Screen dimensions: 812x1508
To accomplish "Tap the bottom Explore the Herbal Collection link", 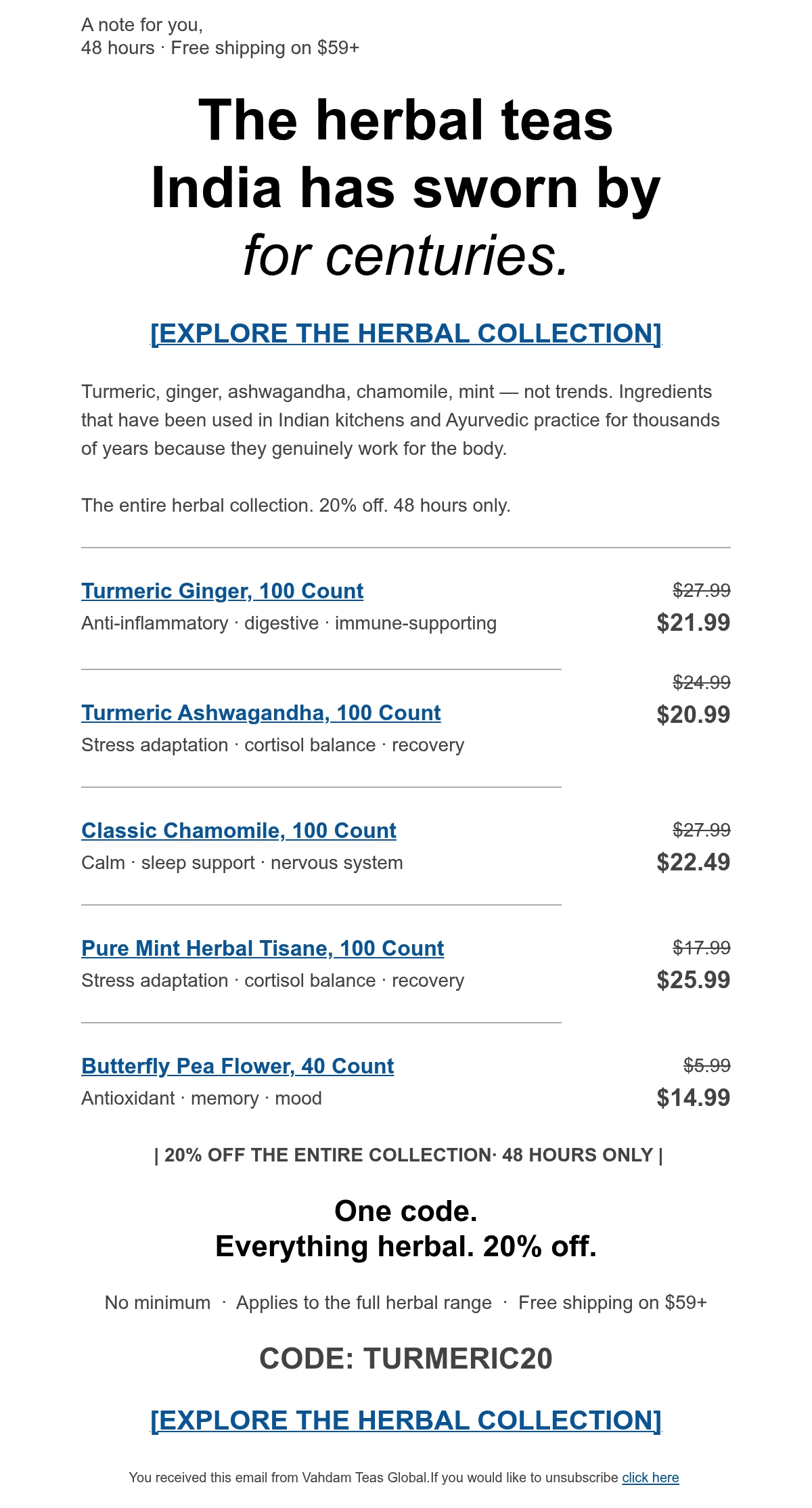I will point(406,1421).
